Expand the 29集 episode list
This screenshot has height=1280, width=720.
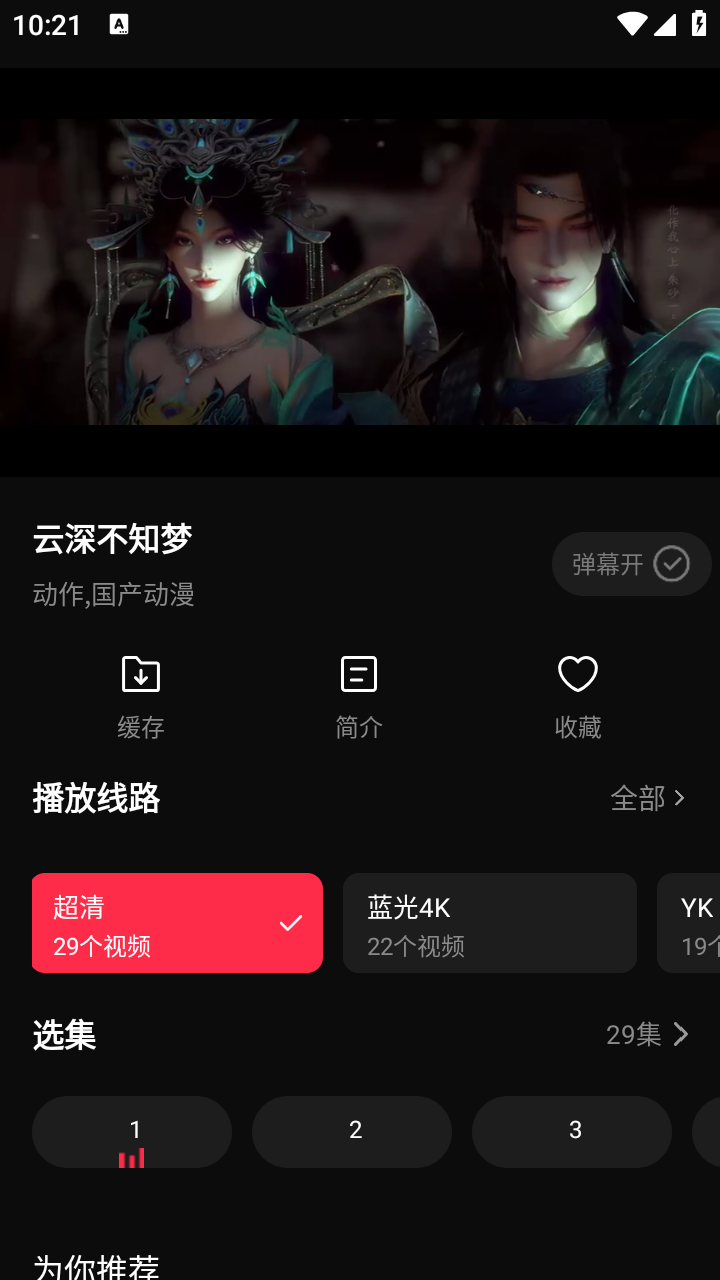[x=648, y=1034]
